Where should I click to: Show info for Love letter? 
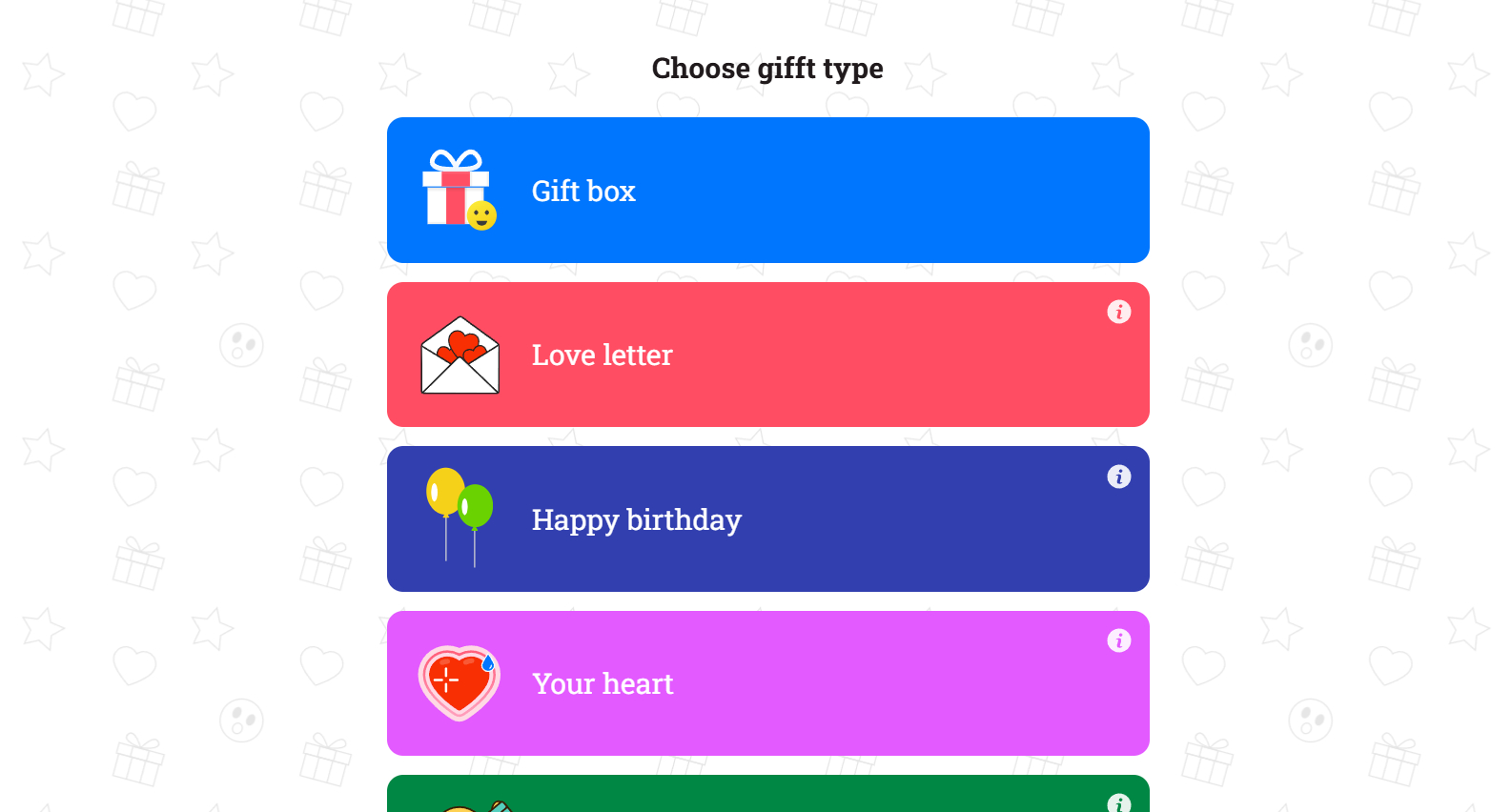(1118, 312)
